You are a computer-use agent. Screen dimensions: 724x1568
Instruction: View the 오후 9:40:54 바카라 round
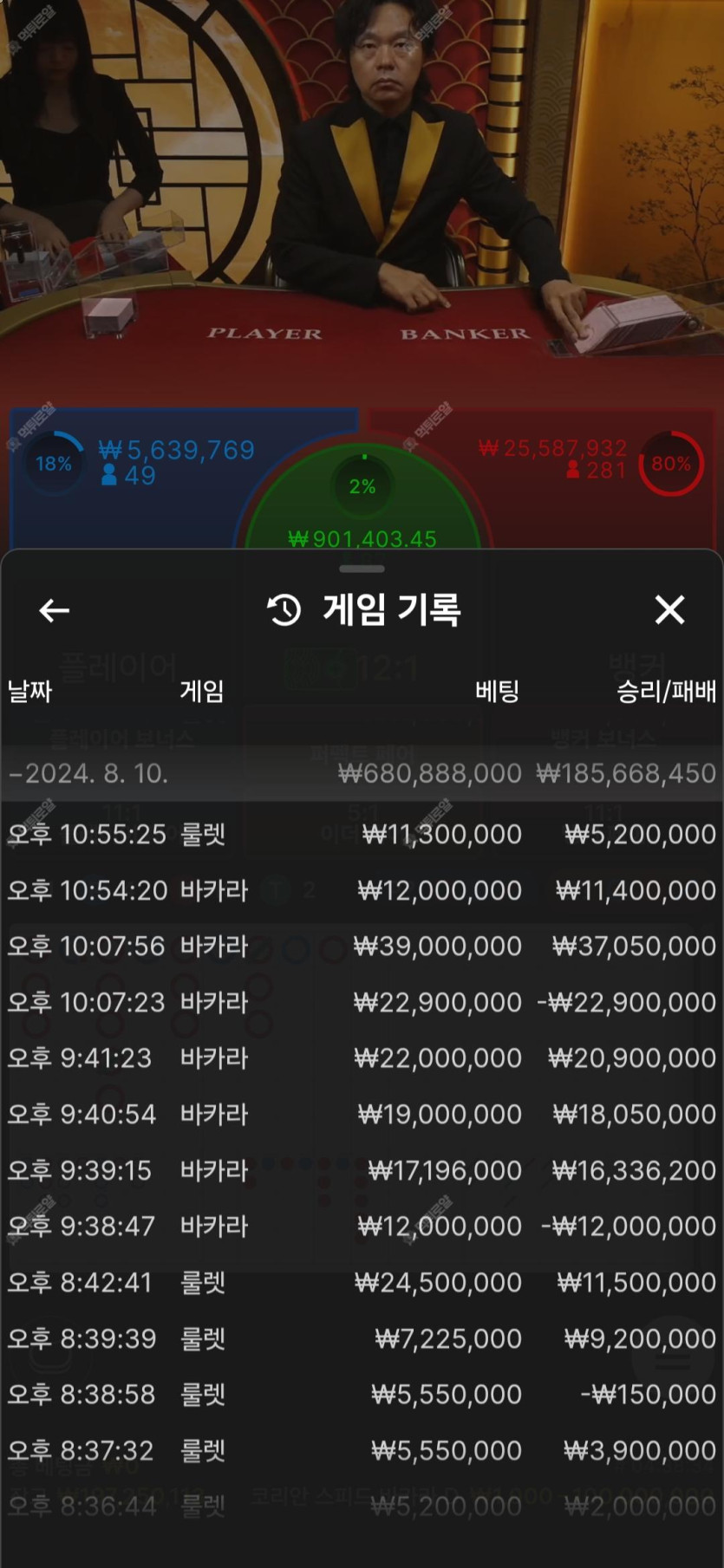click(x=362, y=1114)
